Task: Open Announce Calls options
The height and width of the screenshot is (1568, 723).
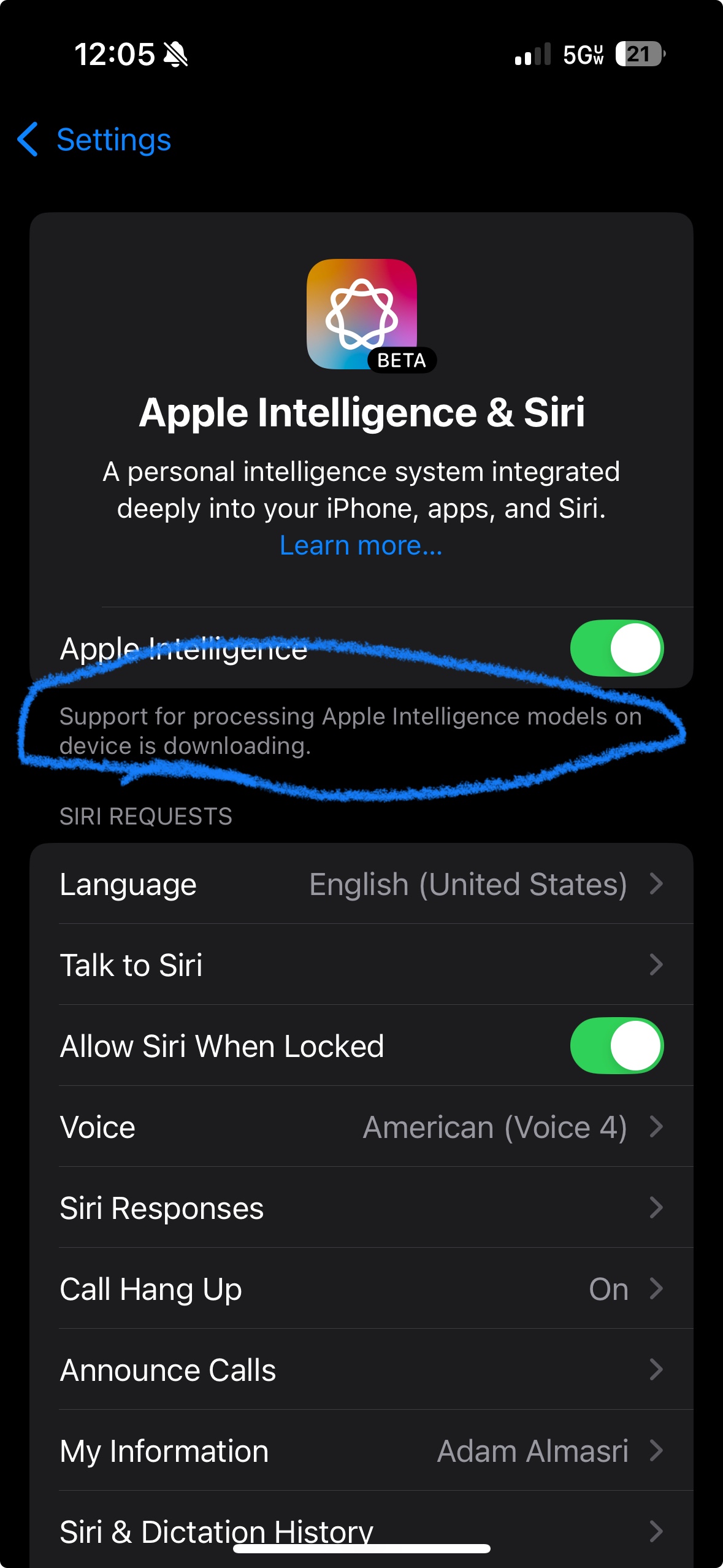Action: click(361, 1370)
